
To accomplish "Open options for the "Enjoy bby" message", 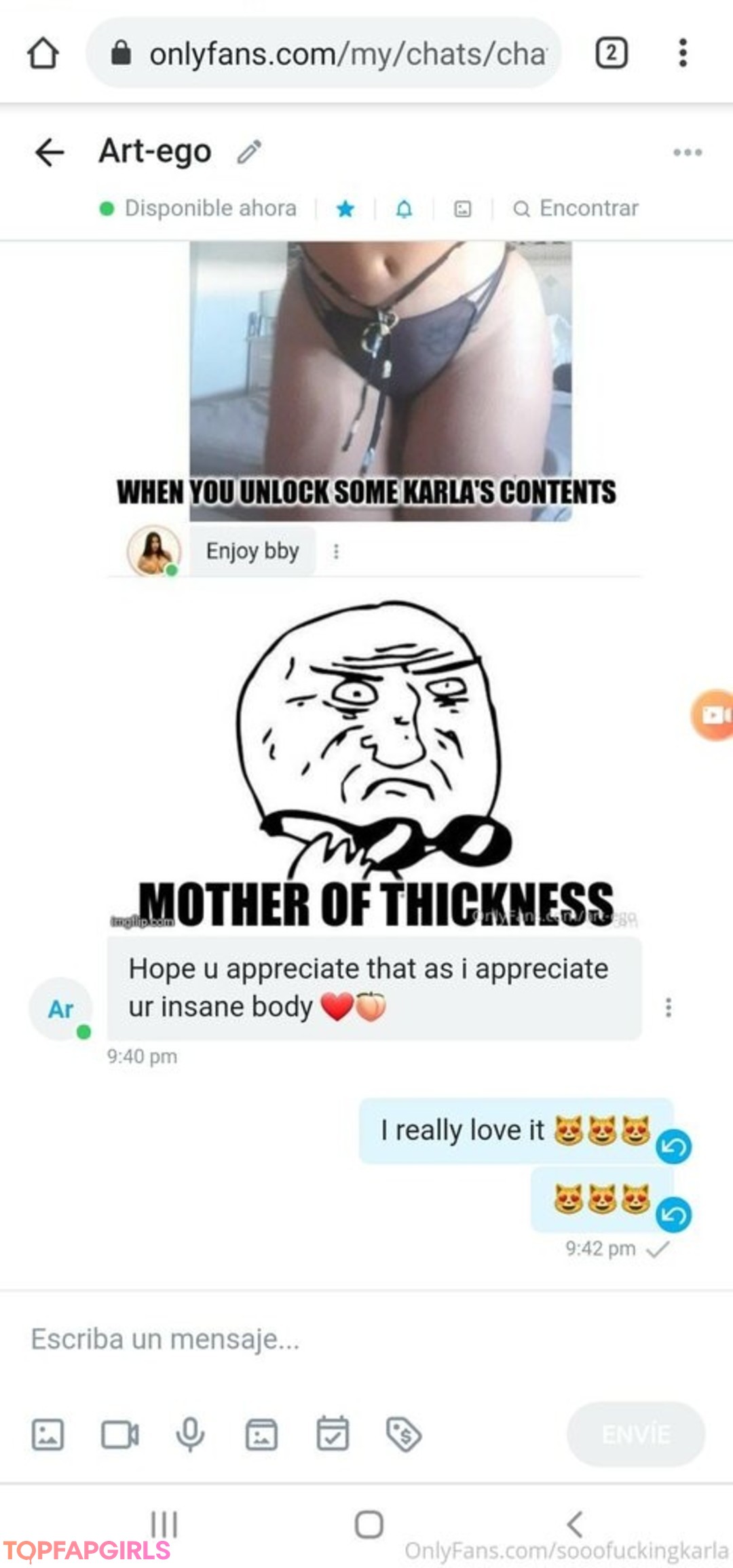I will pyautogui.click(x=336, y=552).
